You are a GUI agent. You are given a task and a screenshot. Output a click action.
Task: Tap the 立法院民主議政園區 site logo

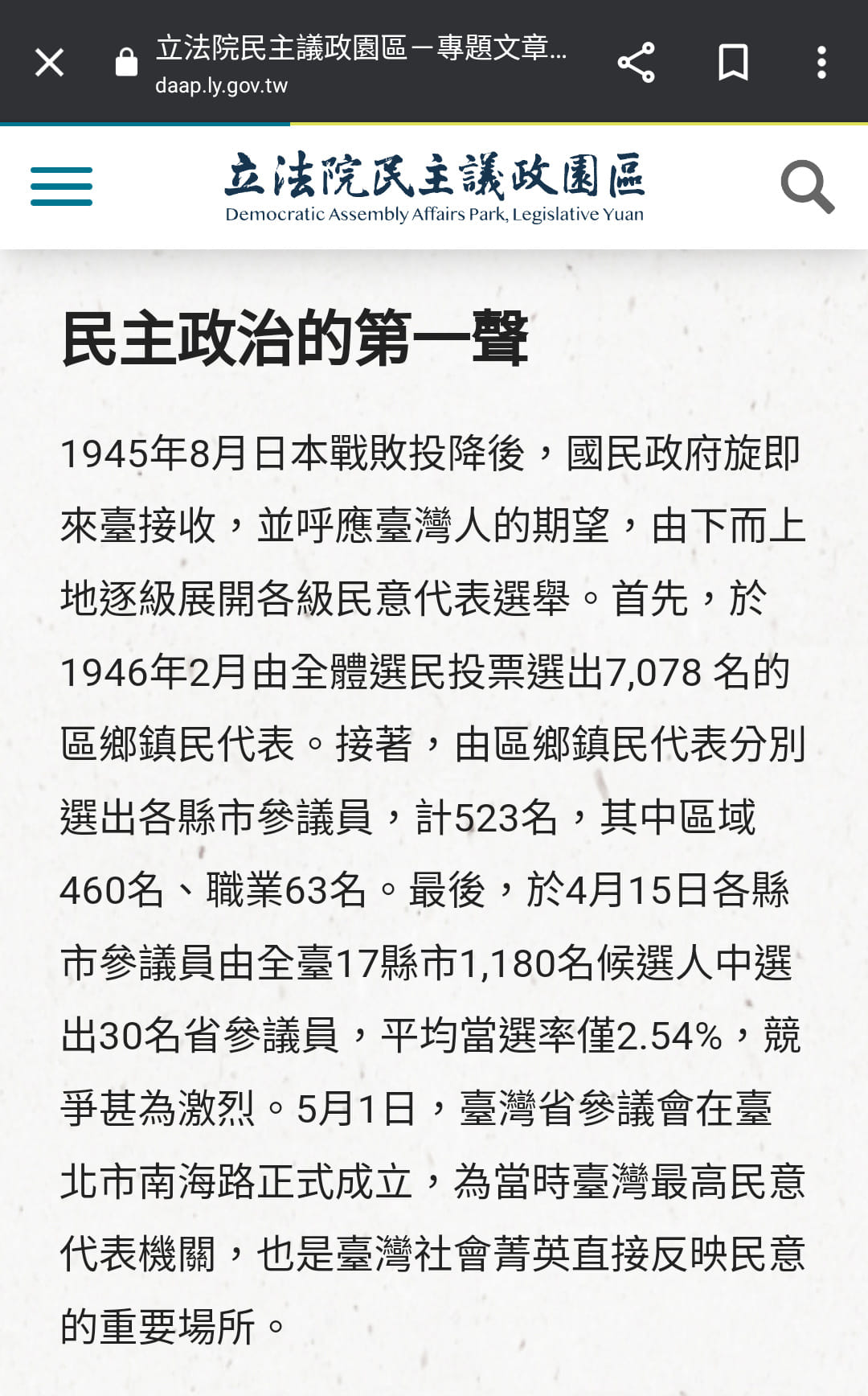(x=434, y=187)
